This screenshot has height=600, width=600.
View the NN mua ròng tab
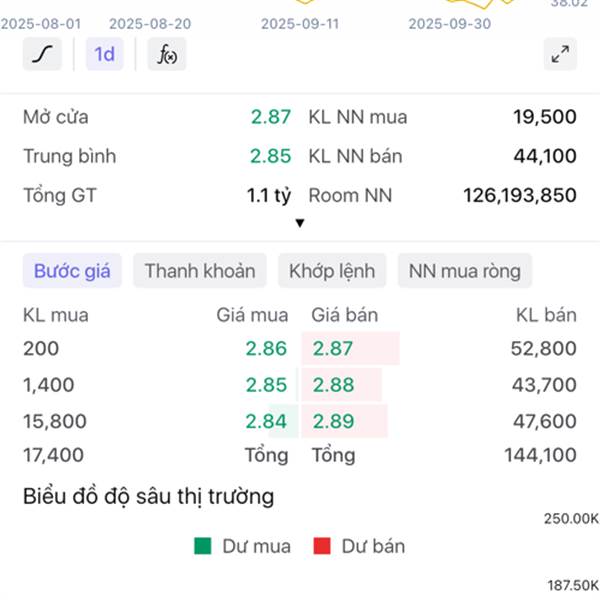point(465,271)
